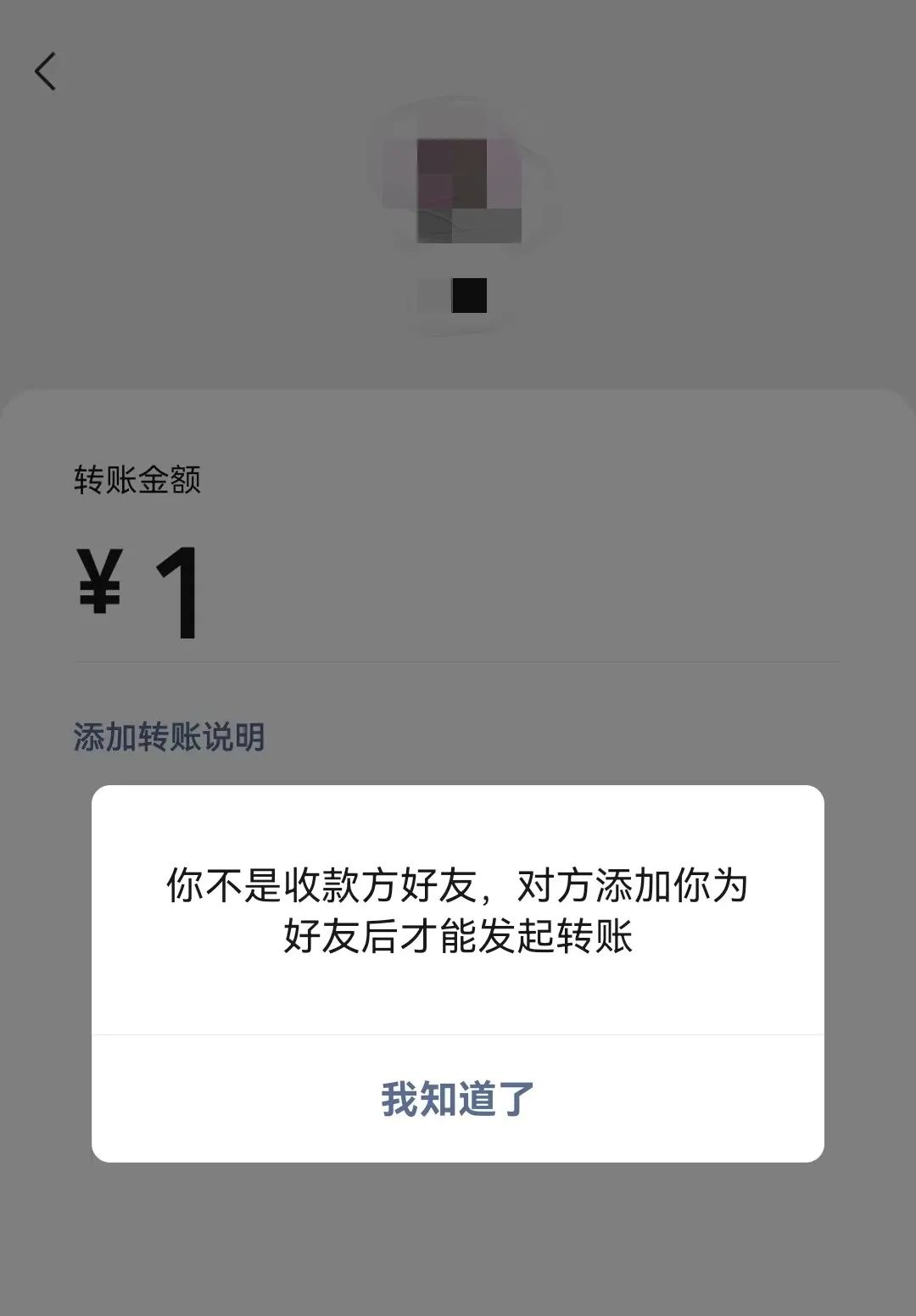The image size is (916, 1316).
Task: Select the transfer amount value 1
Action: point(178,589)
